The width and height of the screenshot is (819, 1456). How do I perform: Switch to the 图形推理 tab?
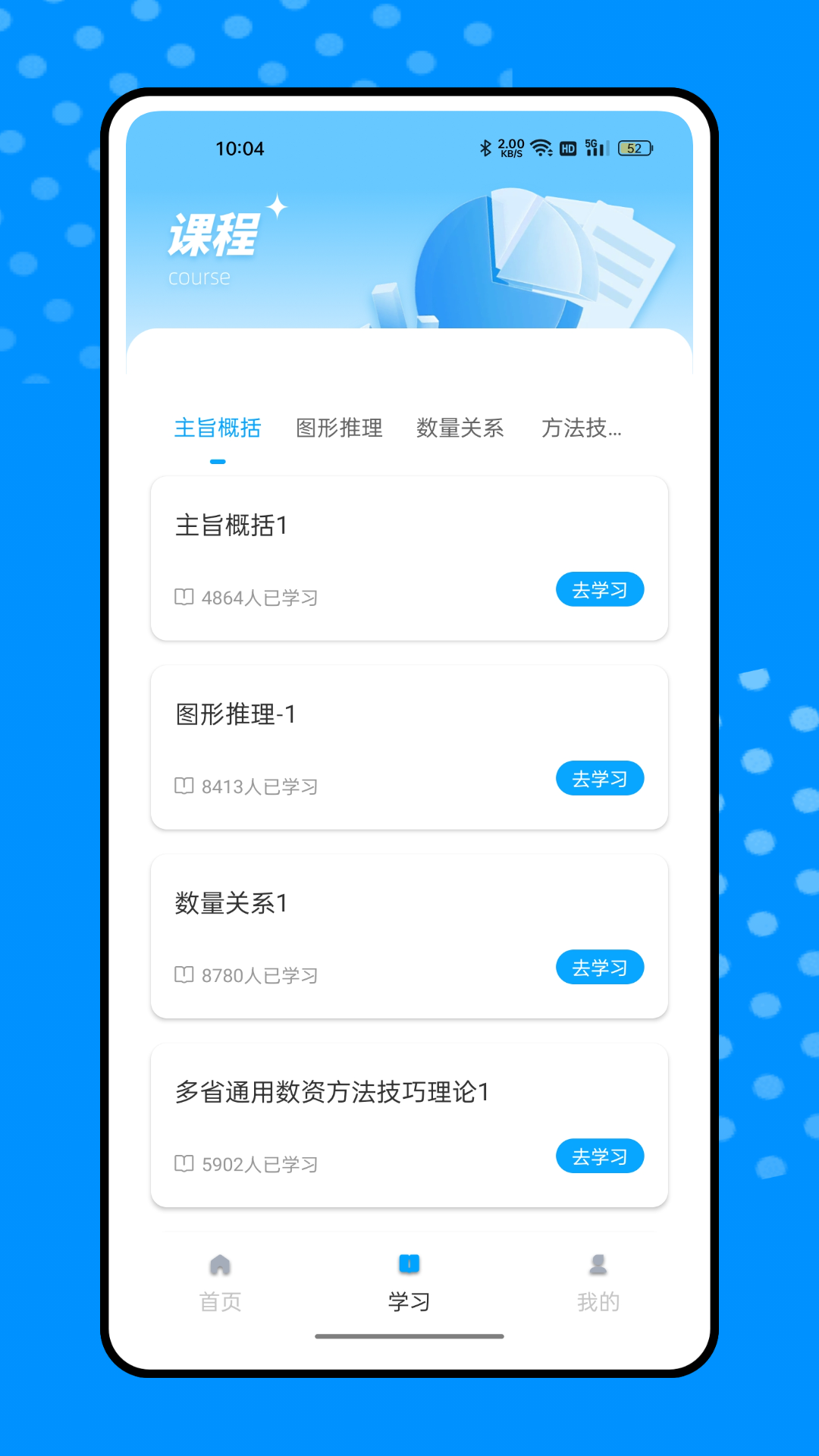340,428
